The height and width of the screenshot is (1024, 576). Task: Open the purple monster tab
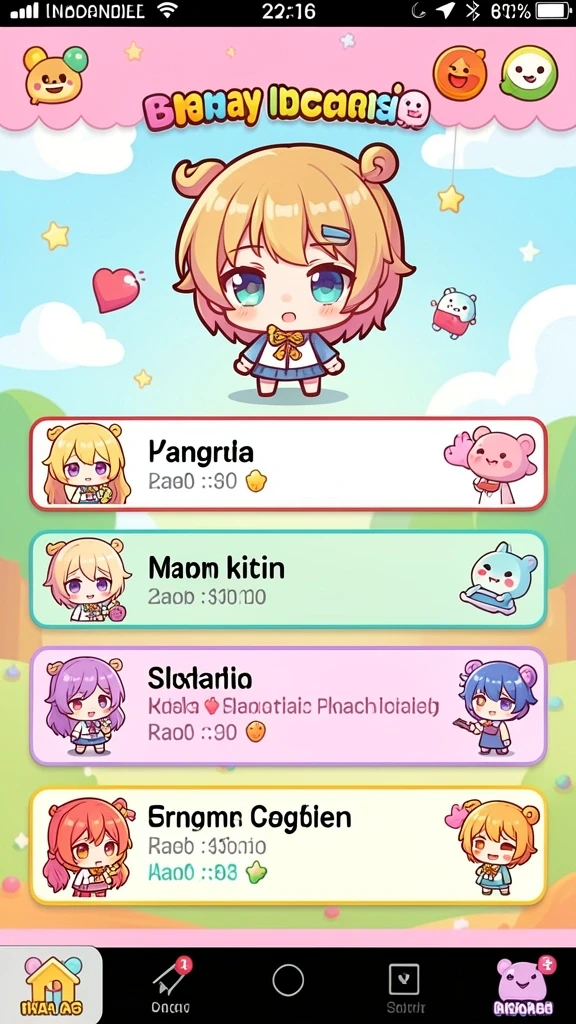pyautogui.click(x=522, y=985)
